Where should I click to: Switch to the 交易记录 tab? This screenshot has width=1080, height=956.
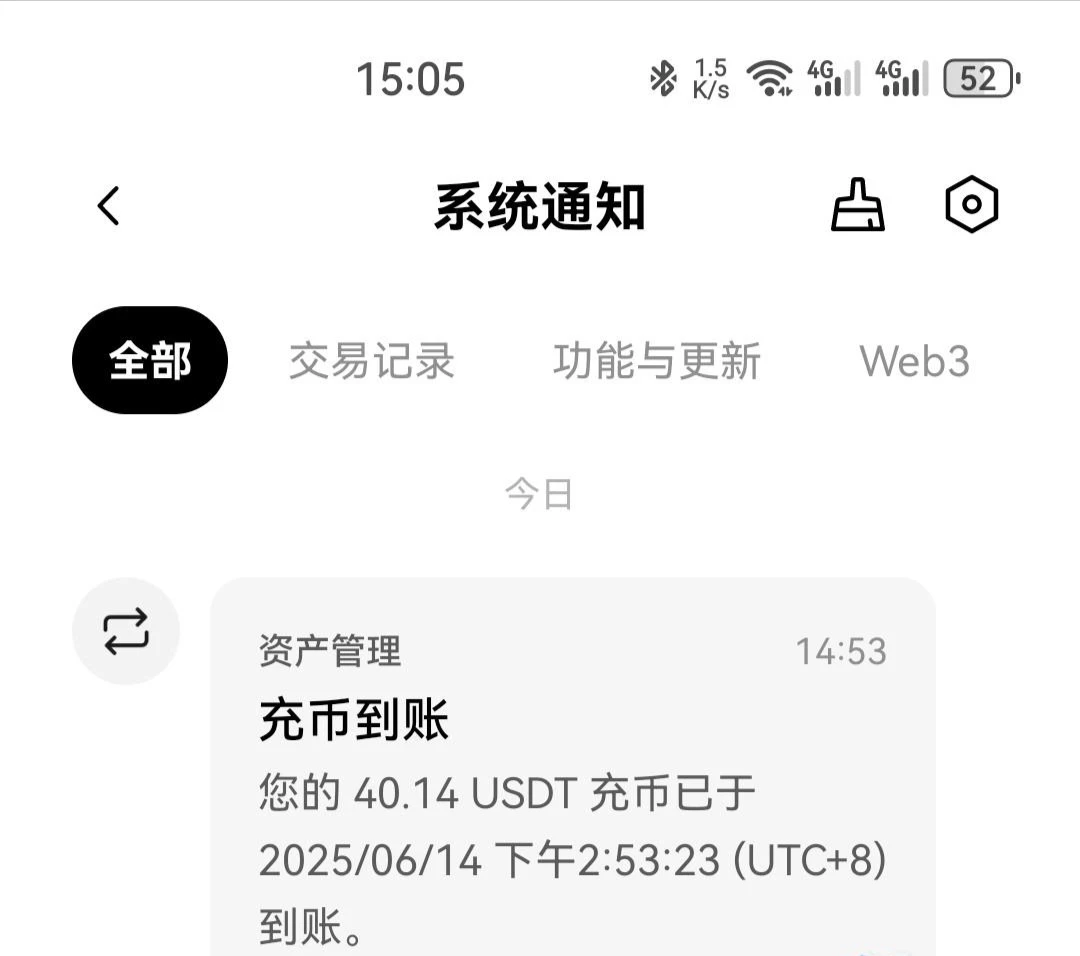point(372,361)
